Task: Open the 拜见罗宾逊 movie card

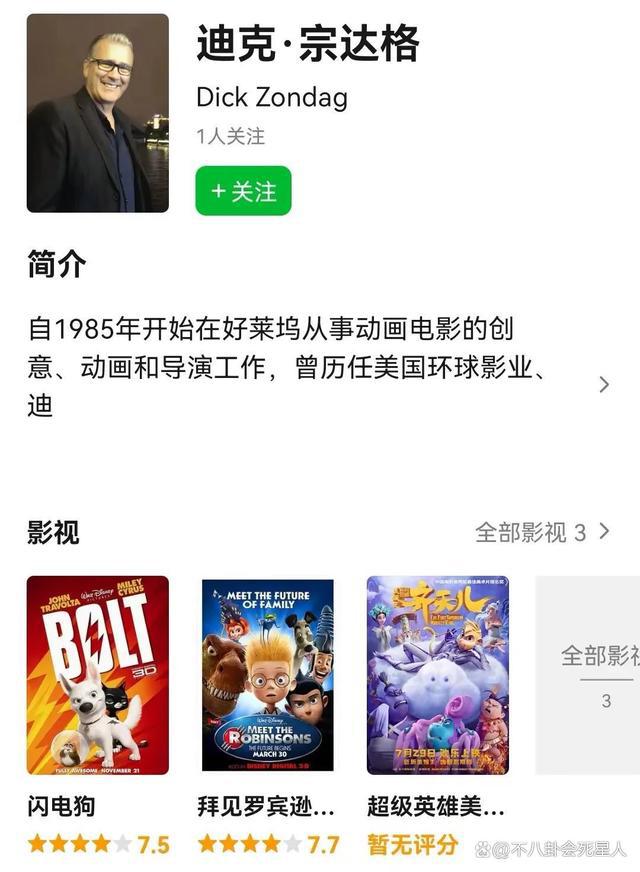Action: [x=267, y=675]
